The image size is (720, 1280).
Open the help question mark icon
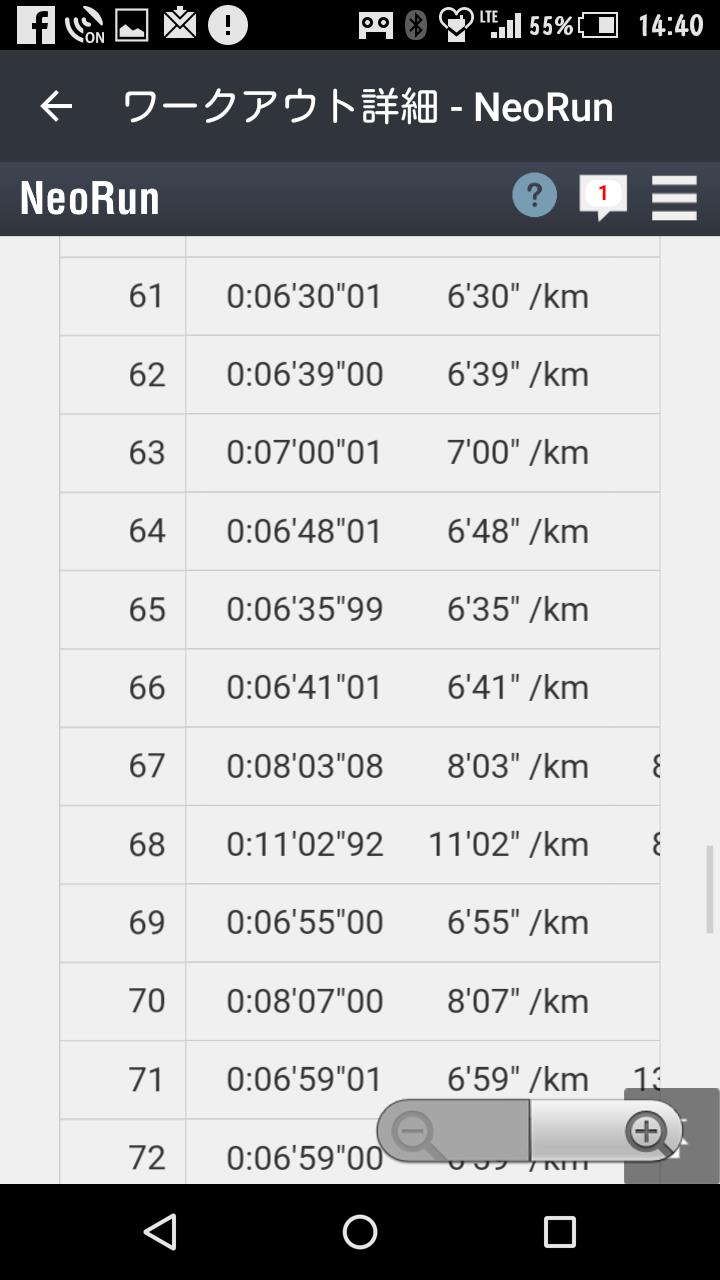(x=535, y=195)
